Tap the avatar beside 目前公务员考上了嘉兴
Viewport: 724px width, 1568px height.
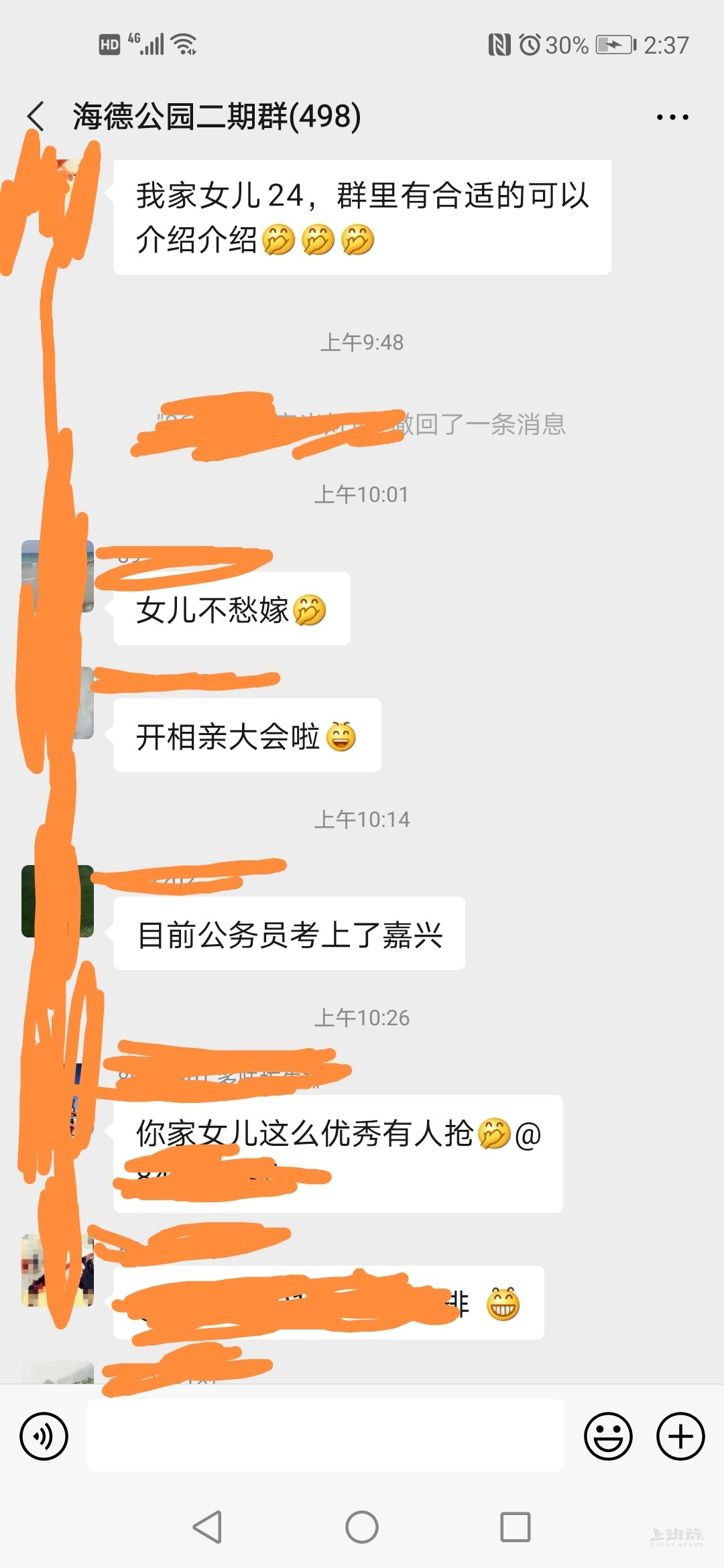pos(57,901)
